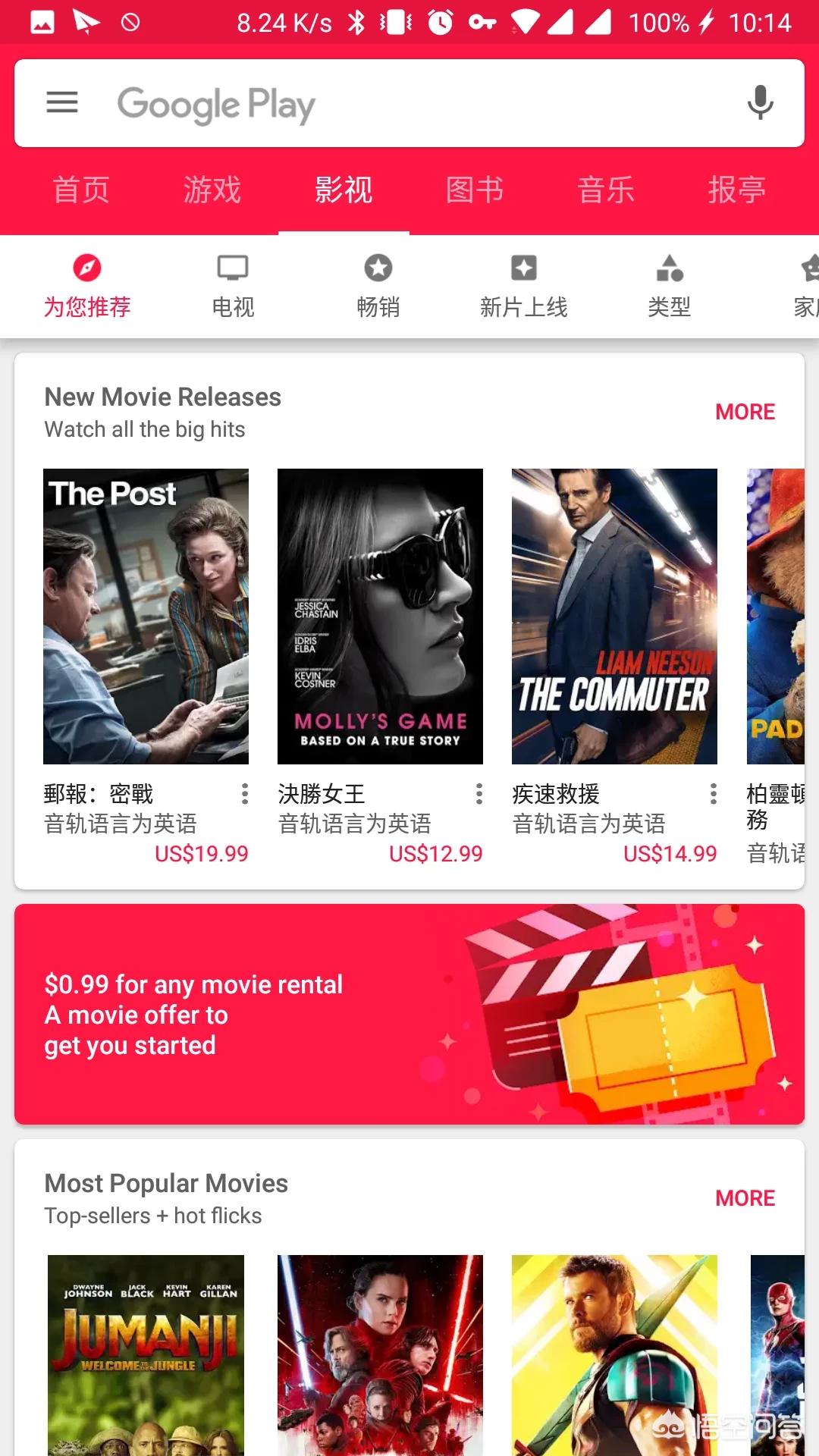819x1456 pixels.
Task: Open the $0.99 movie rental offer banner
Action: click(x=409, y=1014)
